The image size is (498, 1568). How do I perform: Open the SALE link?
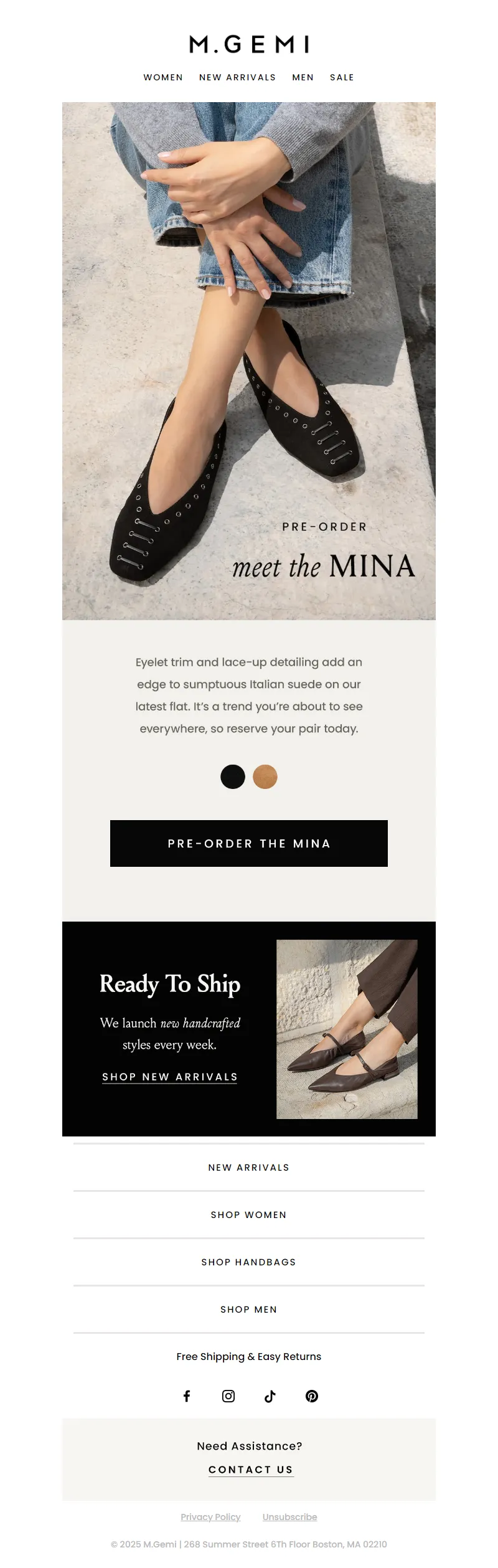[342, 77]
